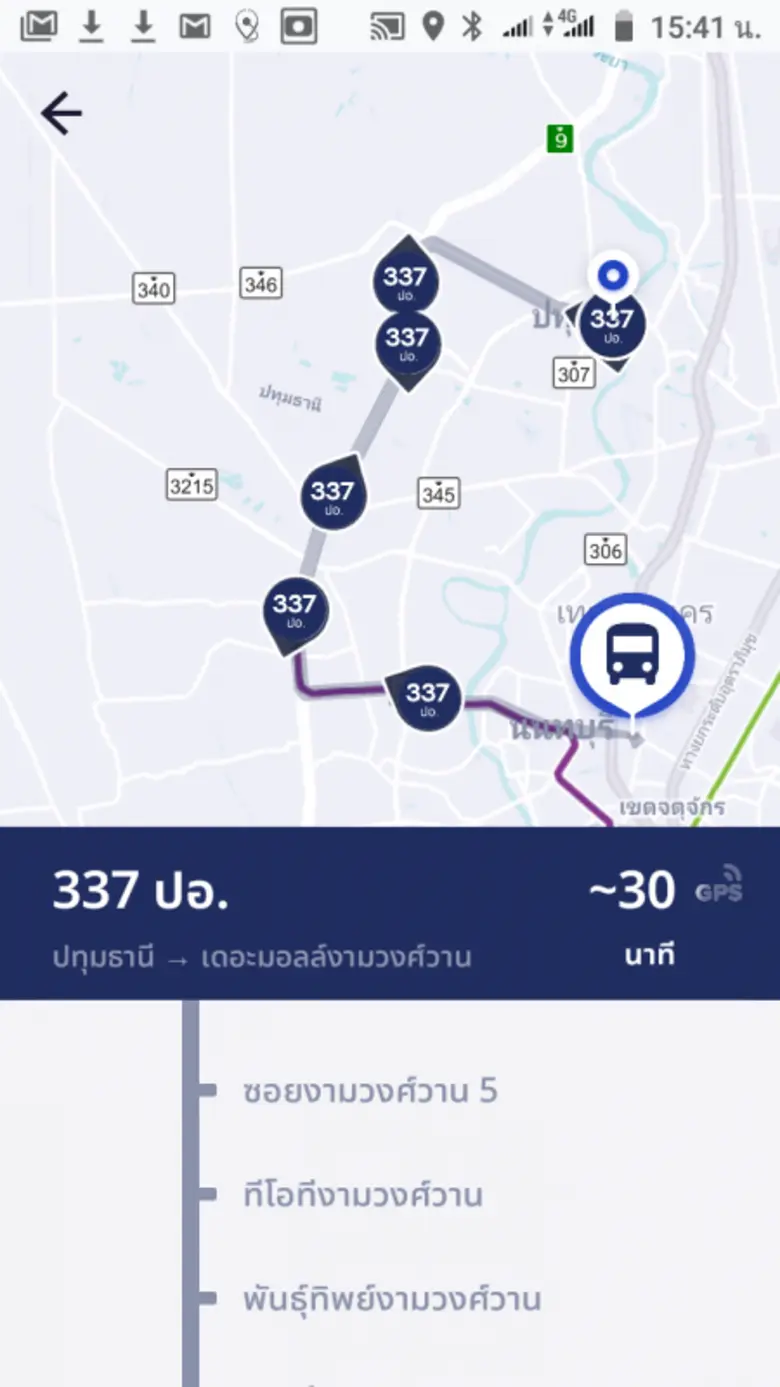Tap the 337 ปอ. pin near highway 307
The image size is (780, 1387).
click(612, 322)
